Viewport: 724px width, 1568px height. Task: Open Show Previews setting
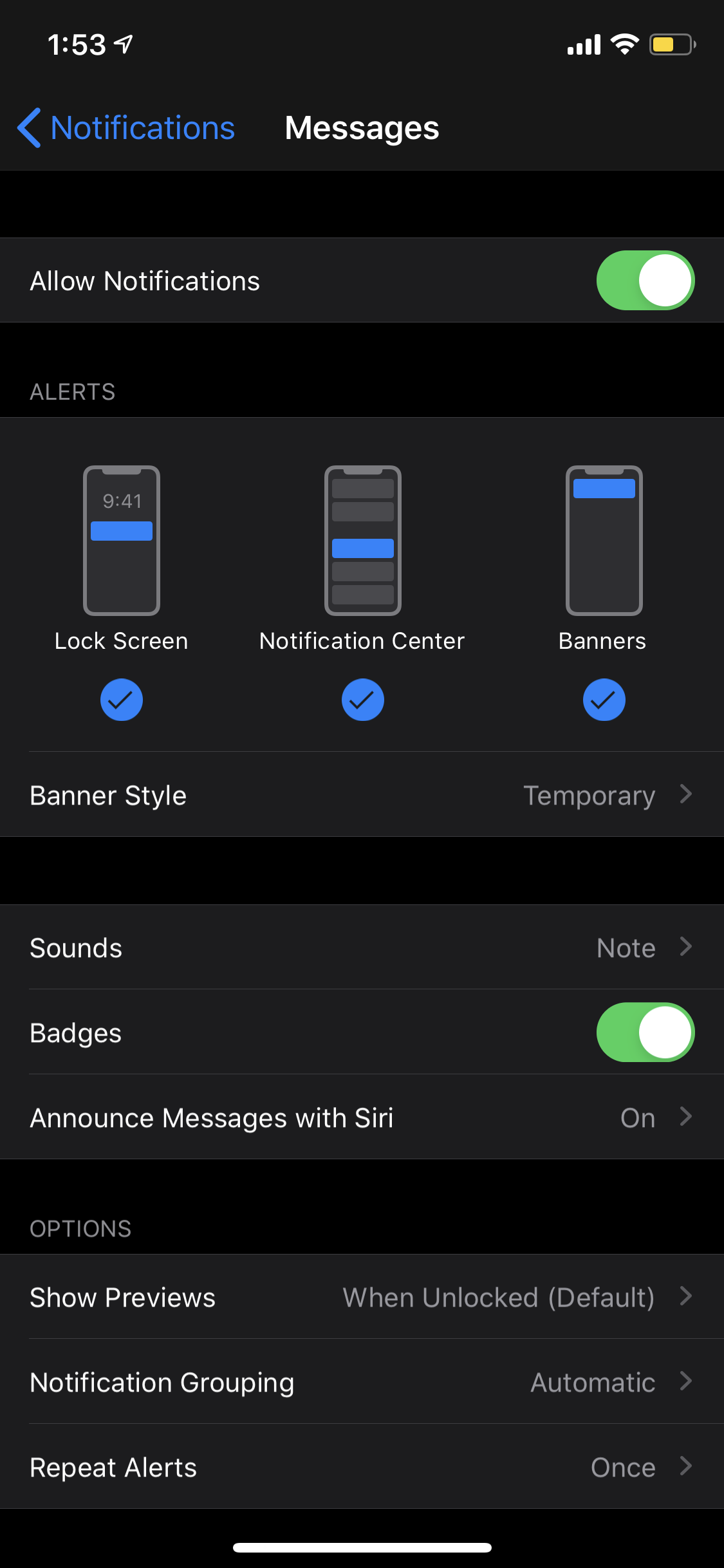point(362,1297)
